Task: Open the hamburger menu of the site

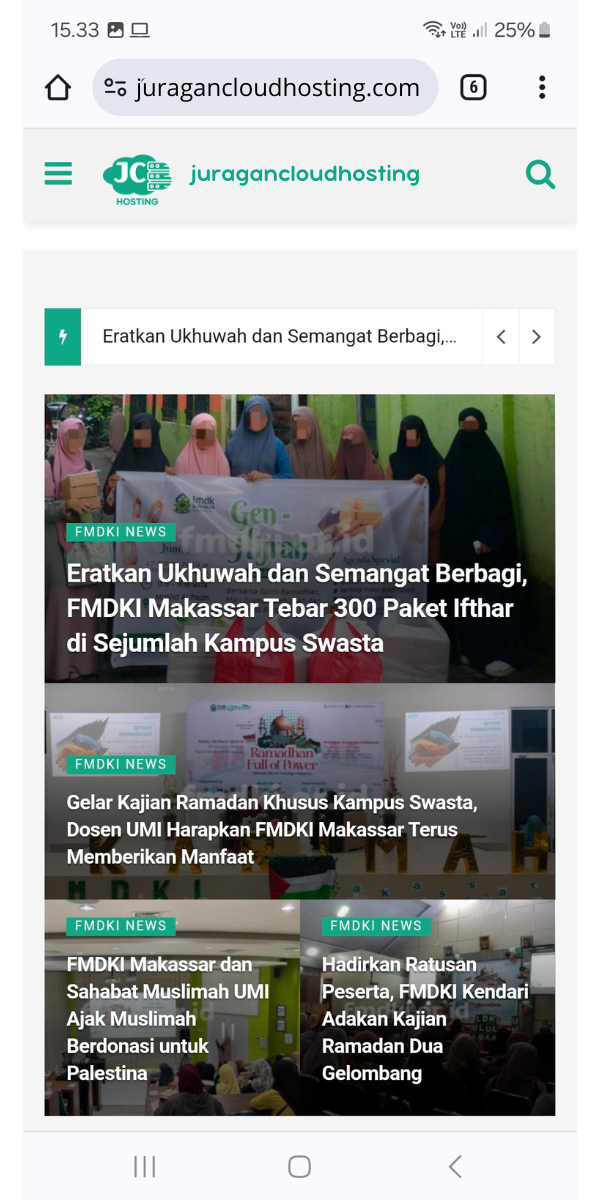Action: click(59, 174)
